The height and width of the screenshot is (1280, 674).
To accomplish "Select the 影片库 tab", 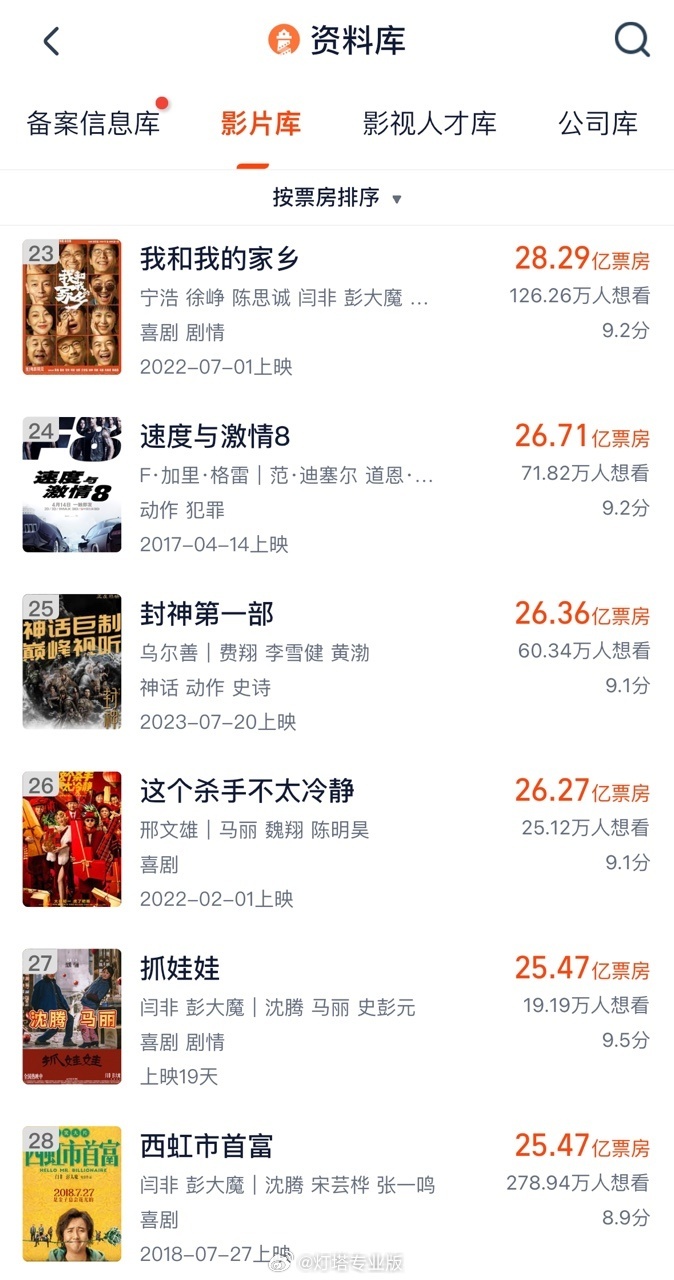I will pos(260,124).
